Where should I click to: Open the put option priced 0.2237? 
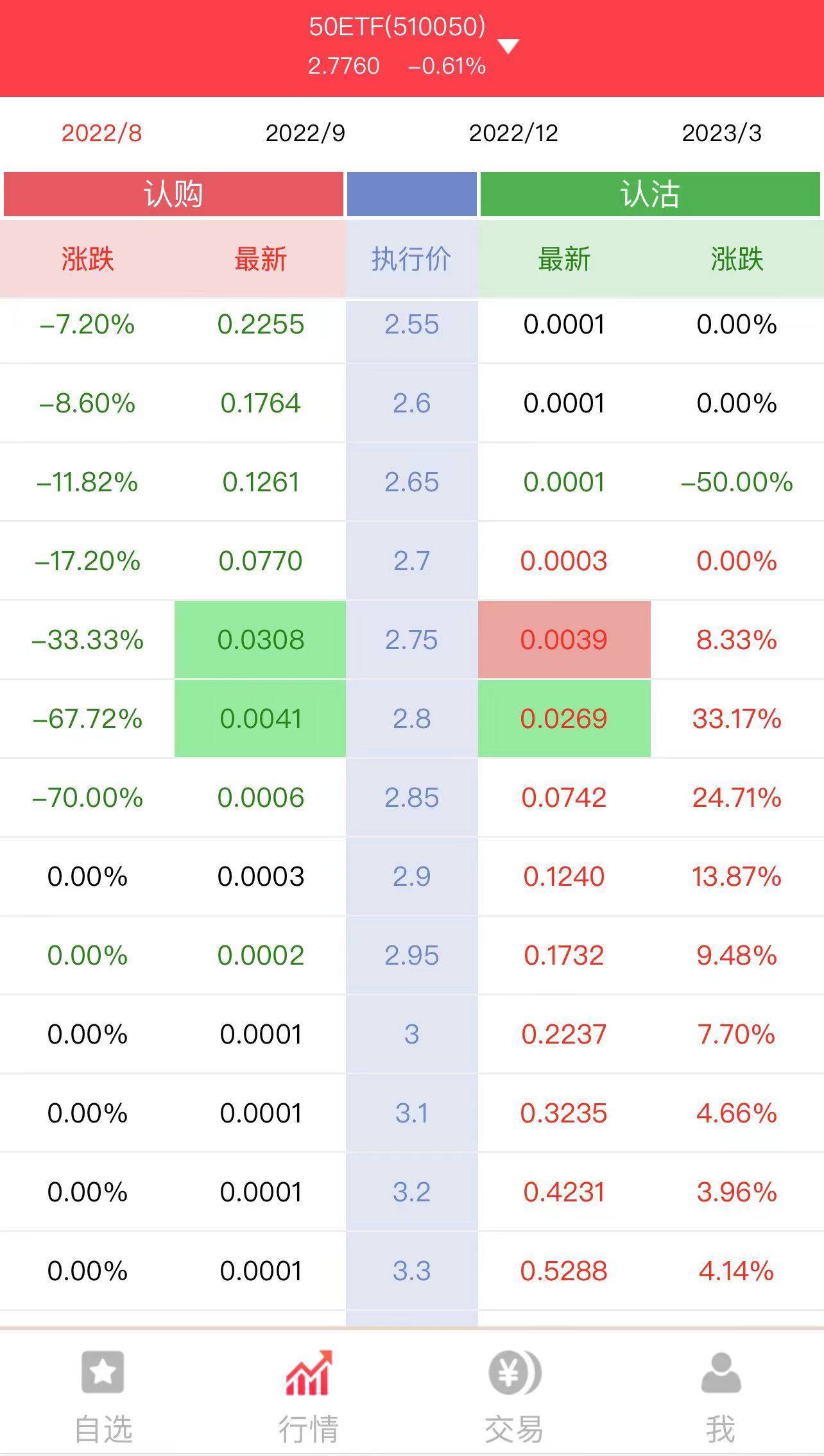point(563,1035)
